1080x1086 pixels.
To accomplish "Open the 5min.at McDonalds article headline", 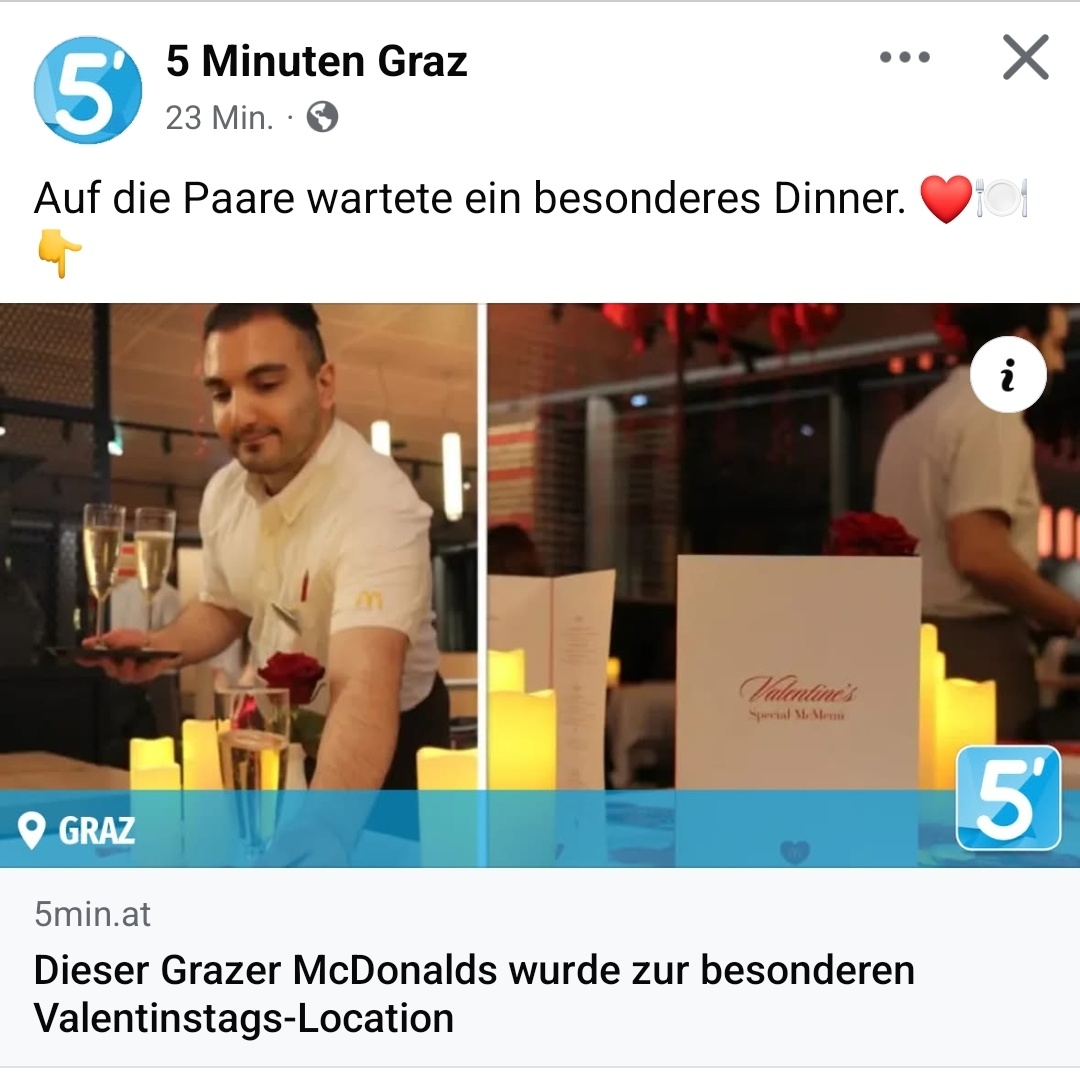I will [474, 993].
